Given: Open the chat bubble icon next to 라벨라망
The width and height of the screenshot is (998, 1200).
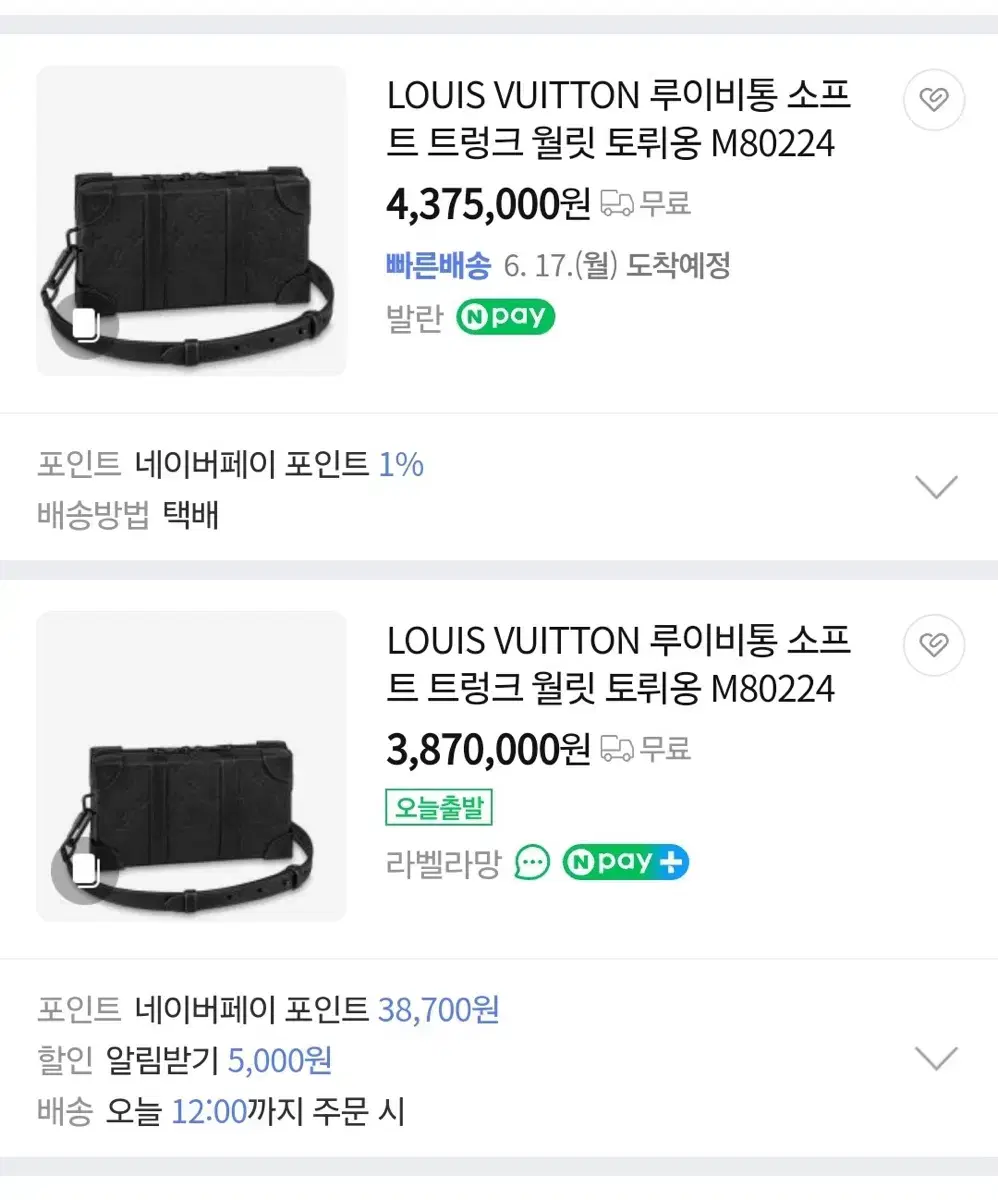Looking at the screenshot, I should [x=532, y=862].
